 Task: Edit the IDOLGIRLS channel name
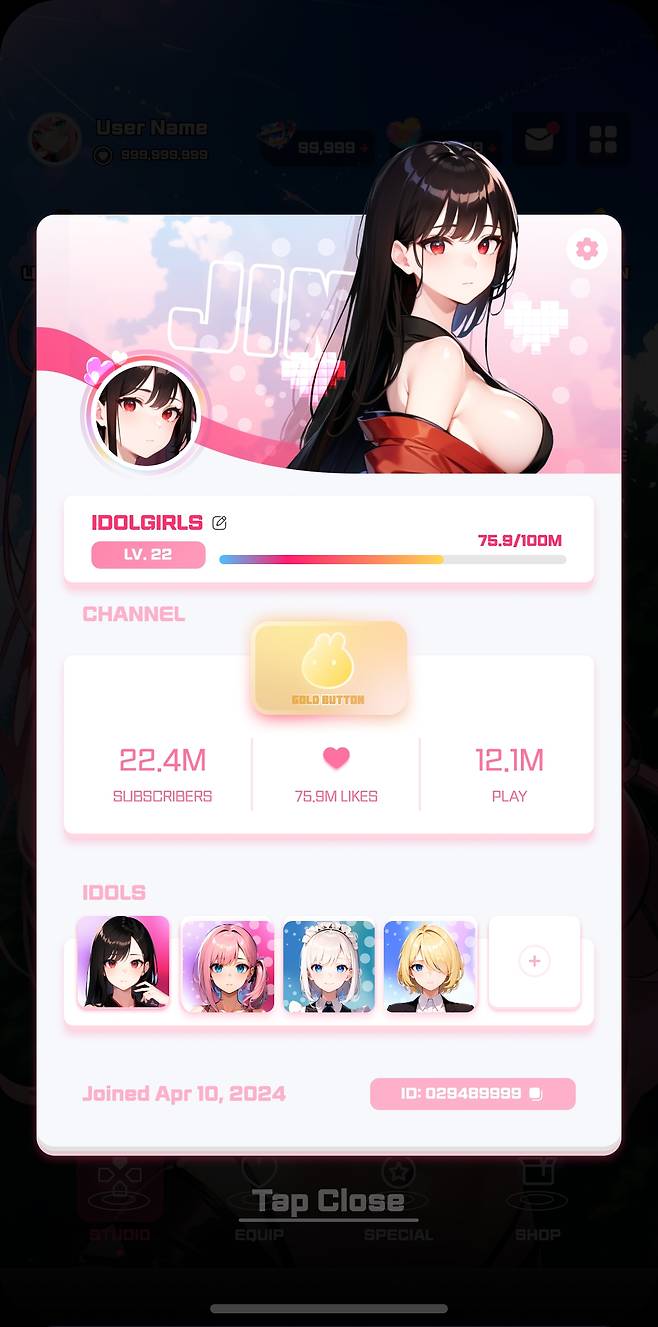pyautogui.click(x=220, y=522)
